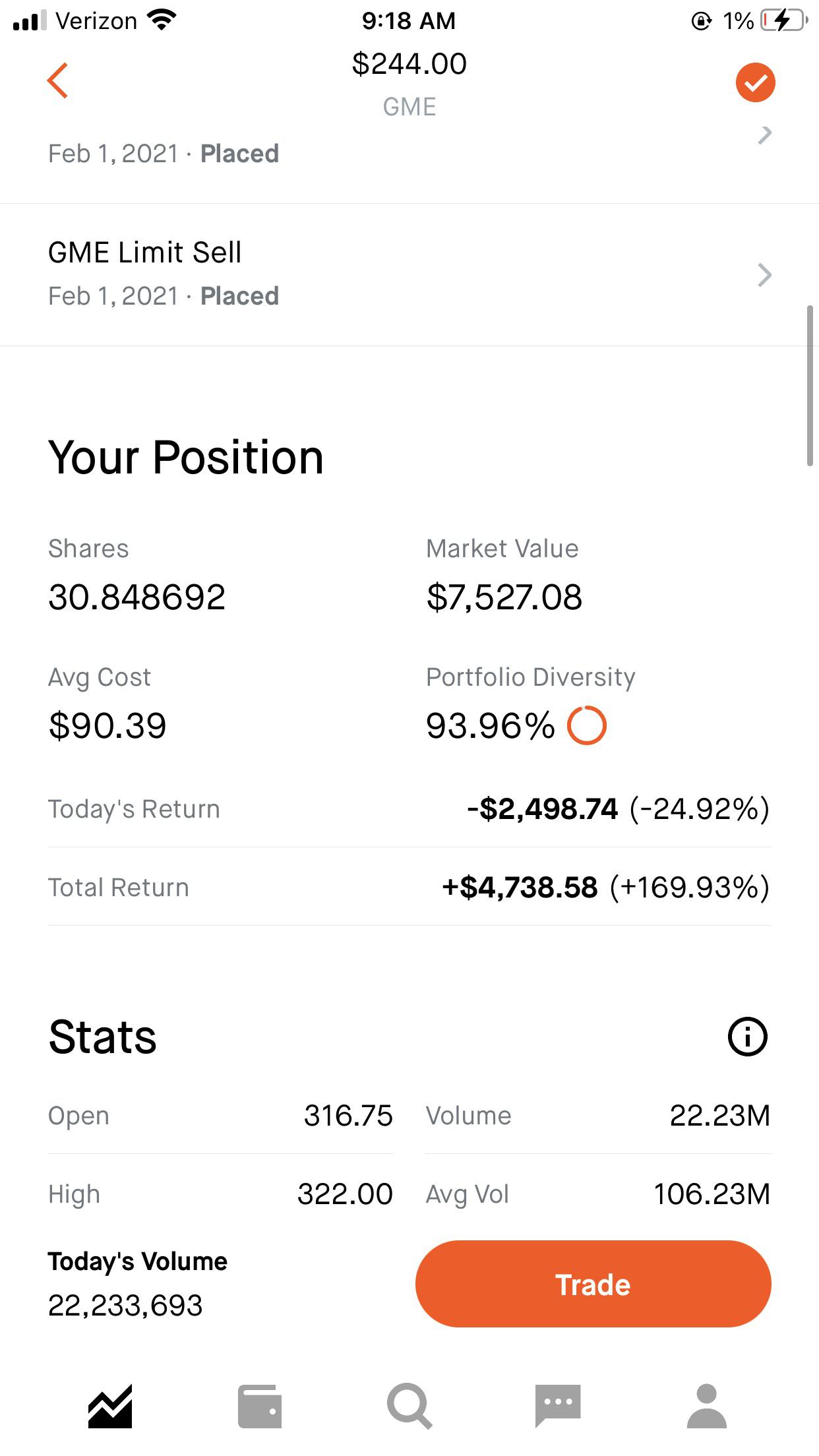
Task: Tap the Today's Return row to toggle display
Action: coord(409,809)
